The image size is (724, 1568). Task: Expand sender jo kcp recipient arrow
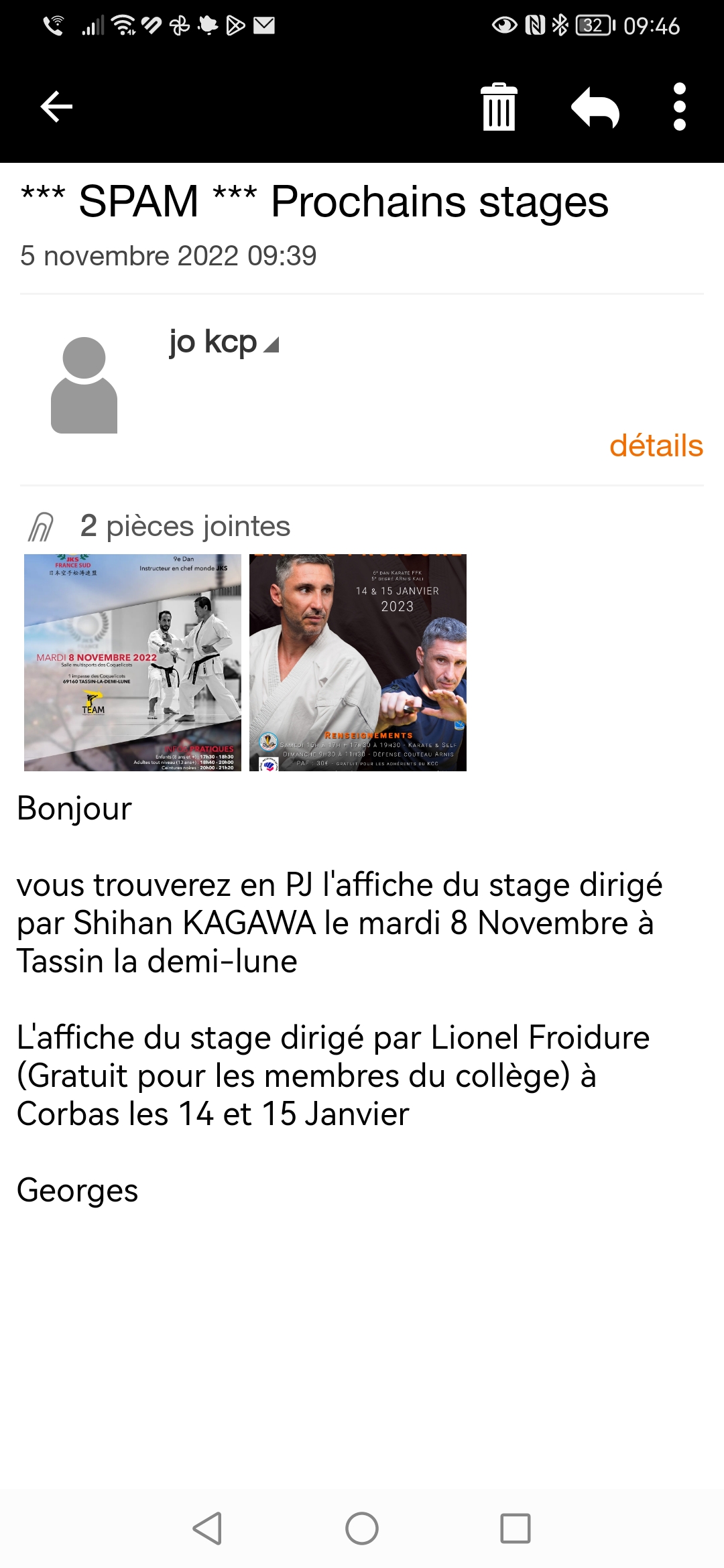pos(271,345)
